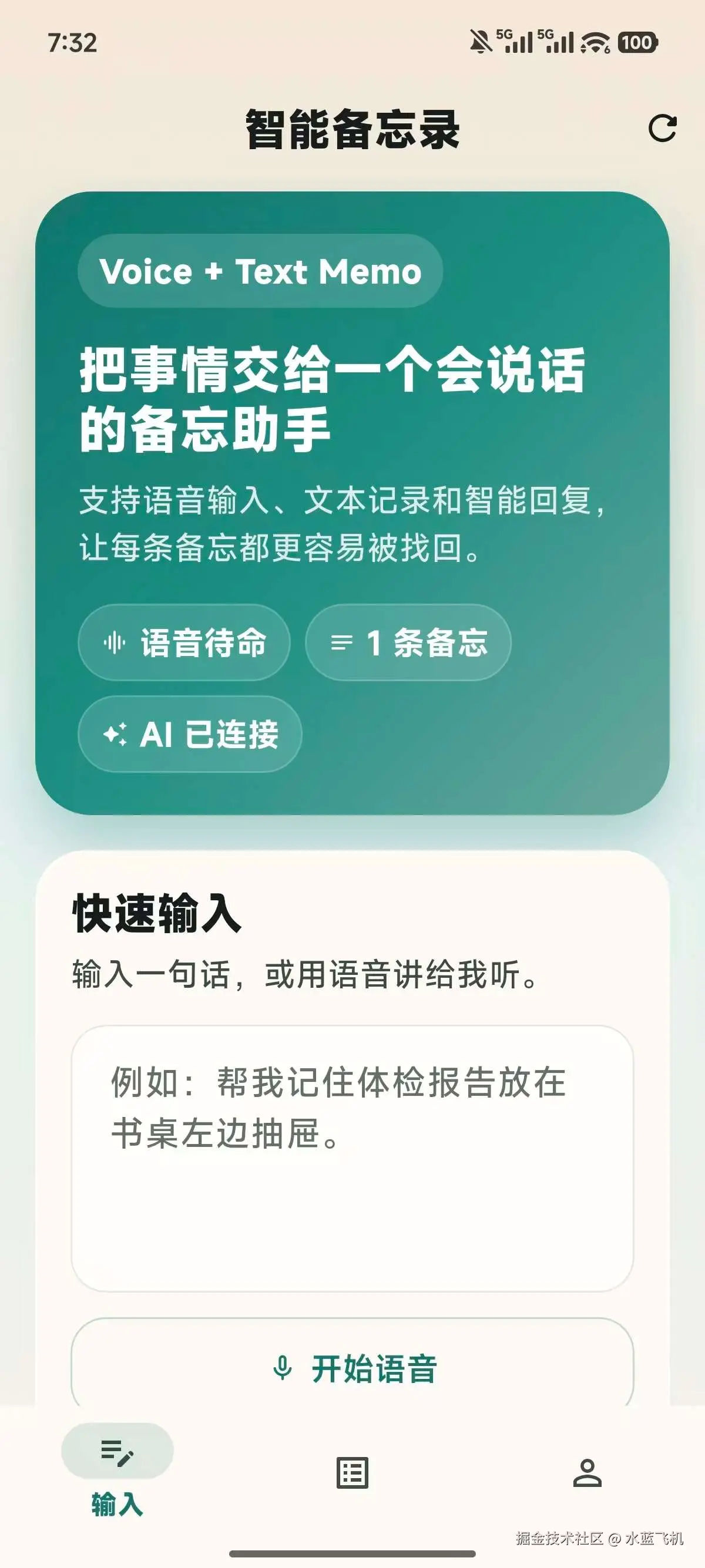Image resolution: width=705 pixels, height=1568 pixels.
Task: Switch to the memo list tab
Action: [352, 1473]
